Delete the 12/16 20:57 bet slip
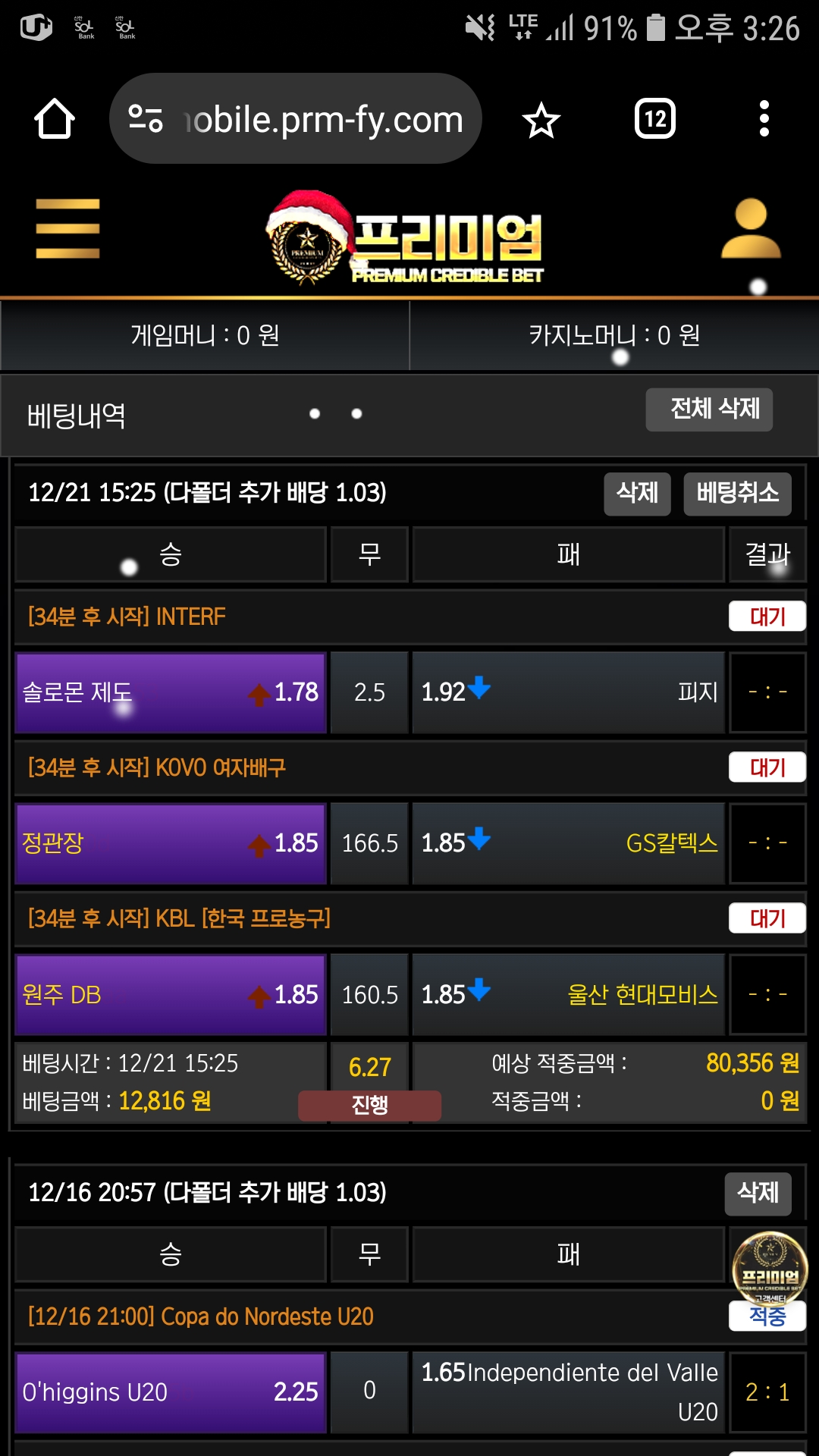Image resolution: width=819 pixels, height=1456 pixels. (758, 1194)
